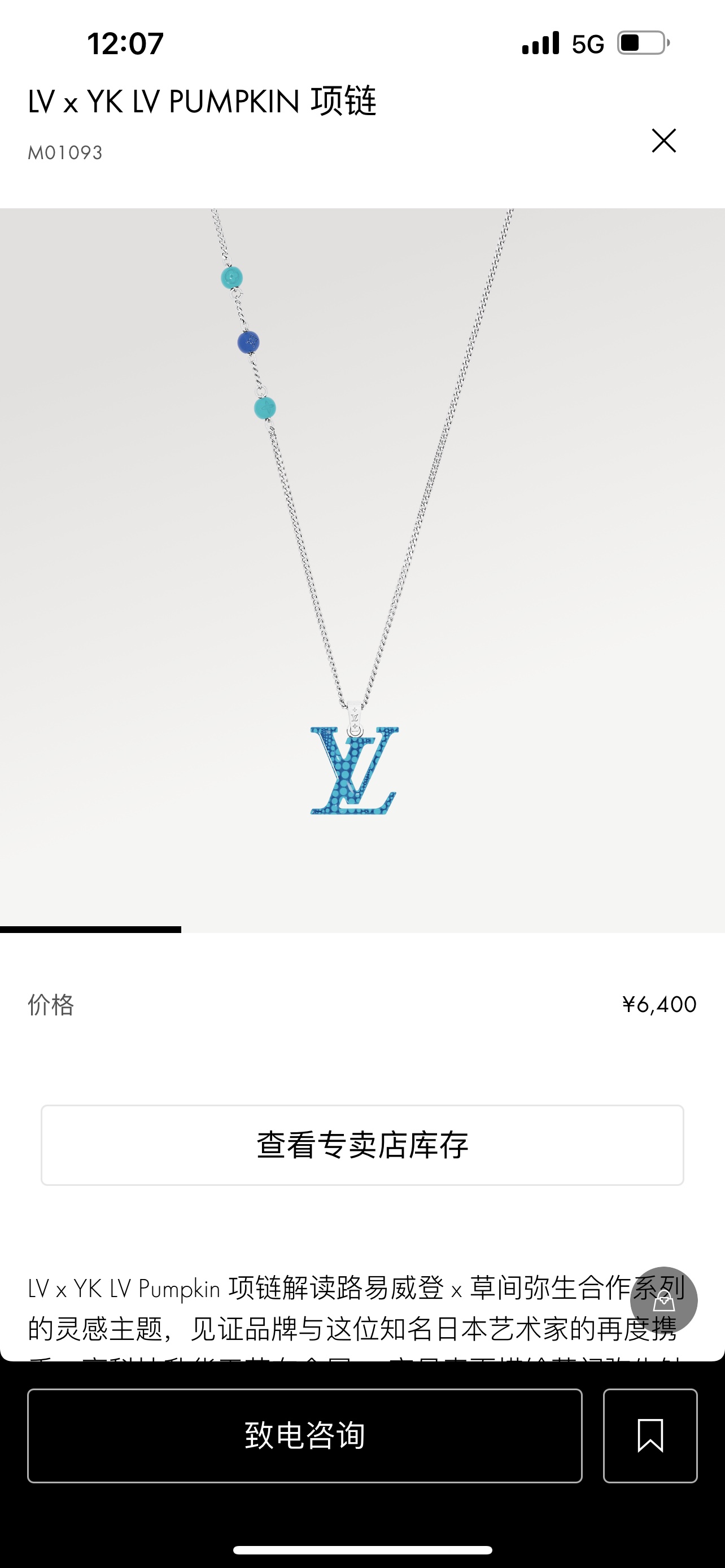Viewport: 725px width, 1568px height.
Task: Tap 查看专卖店库存 to check store stock
Action: click(362, 1145)
